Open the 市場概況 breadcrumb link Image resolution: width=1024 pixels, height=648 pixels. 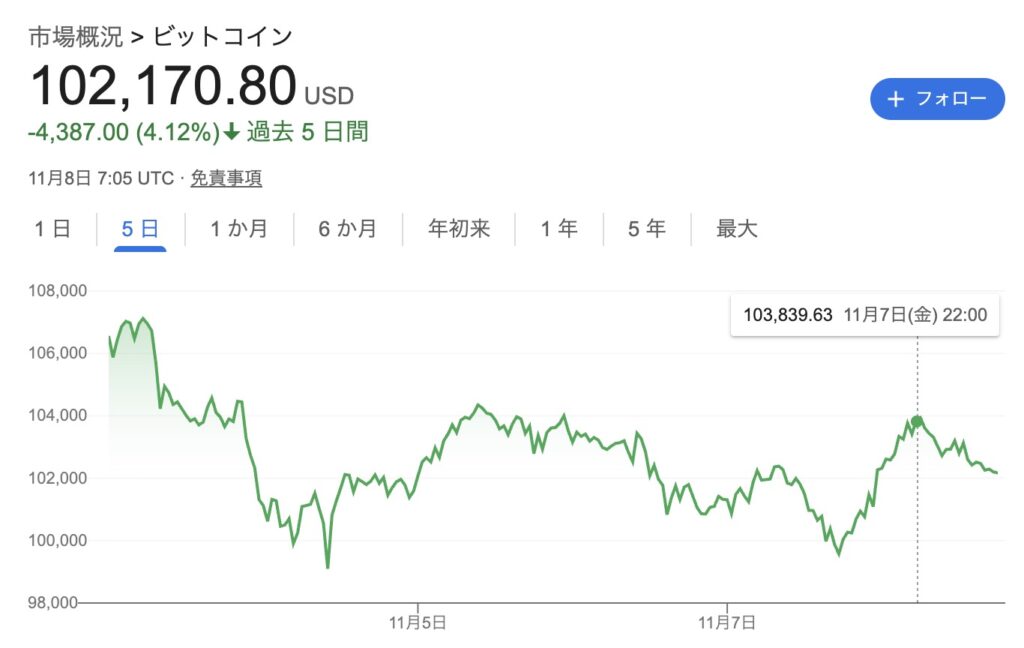pyautogui.click(x=76, y=37)
